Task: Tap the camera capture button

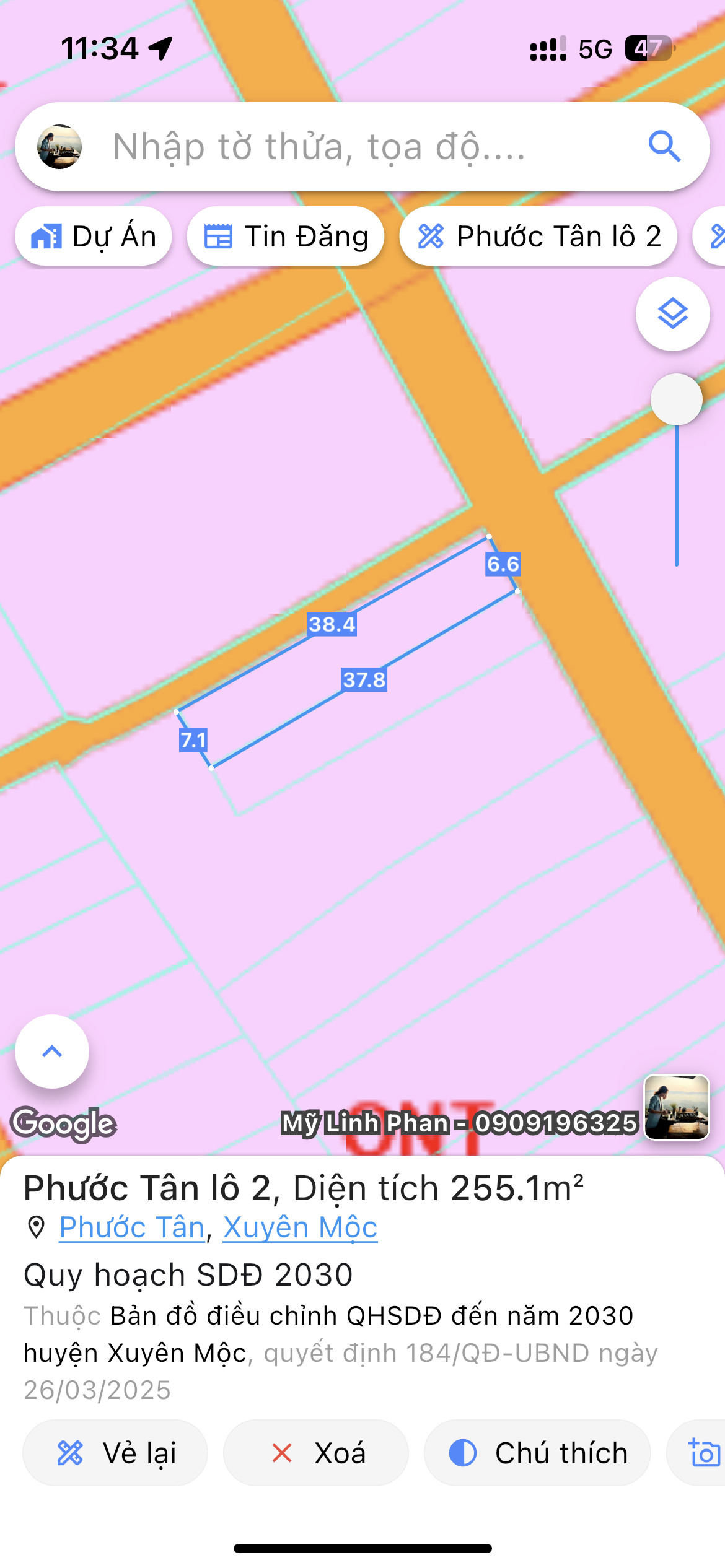Action: pos(703,1453)
